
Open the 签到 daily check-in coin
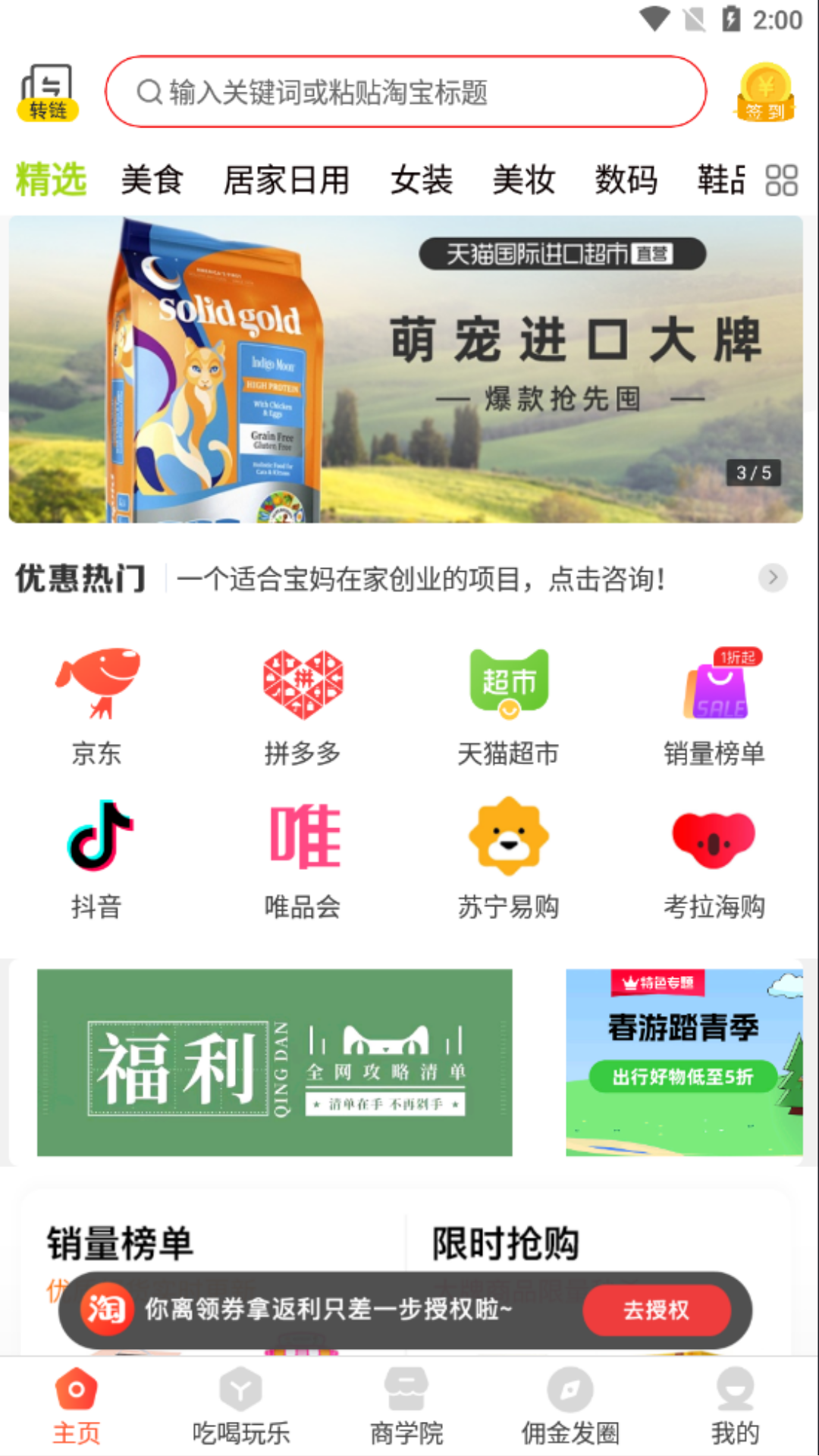coord(764,93)
